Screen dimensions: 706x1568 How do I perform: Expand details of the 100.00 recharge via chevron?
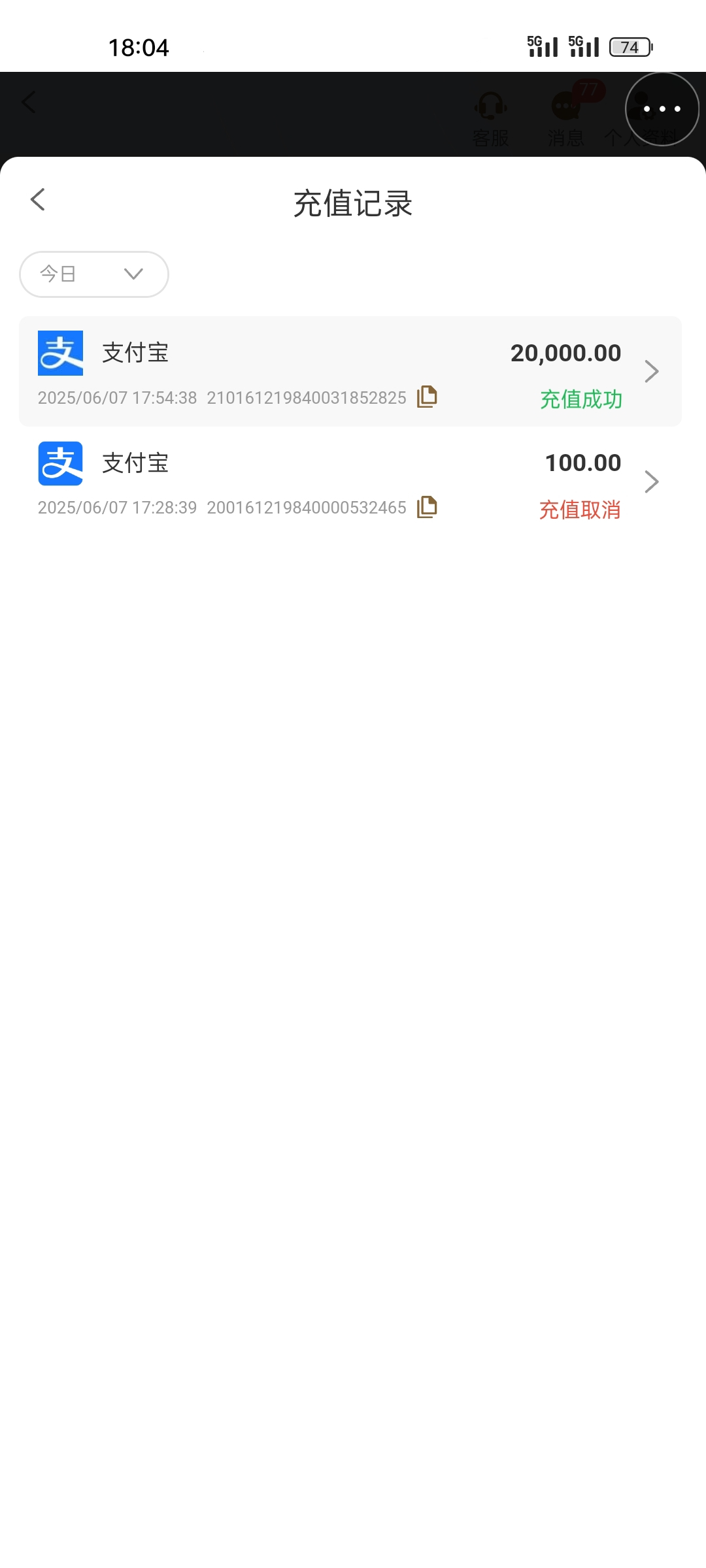tap(651, 482)
